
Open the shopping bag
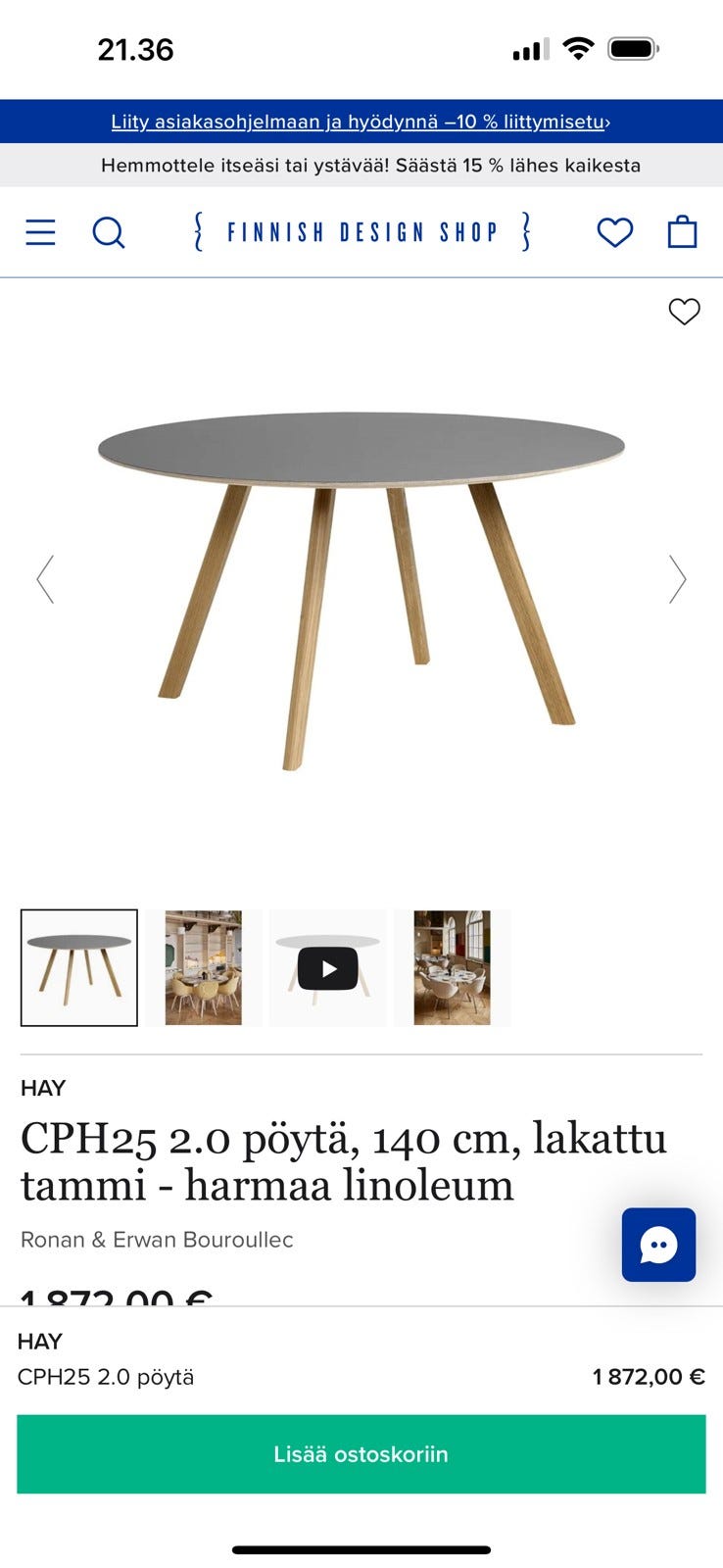[682, 232]
